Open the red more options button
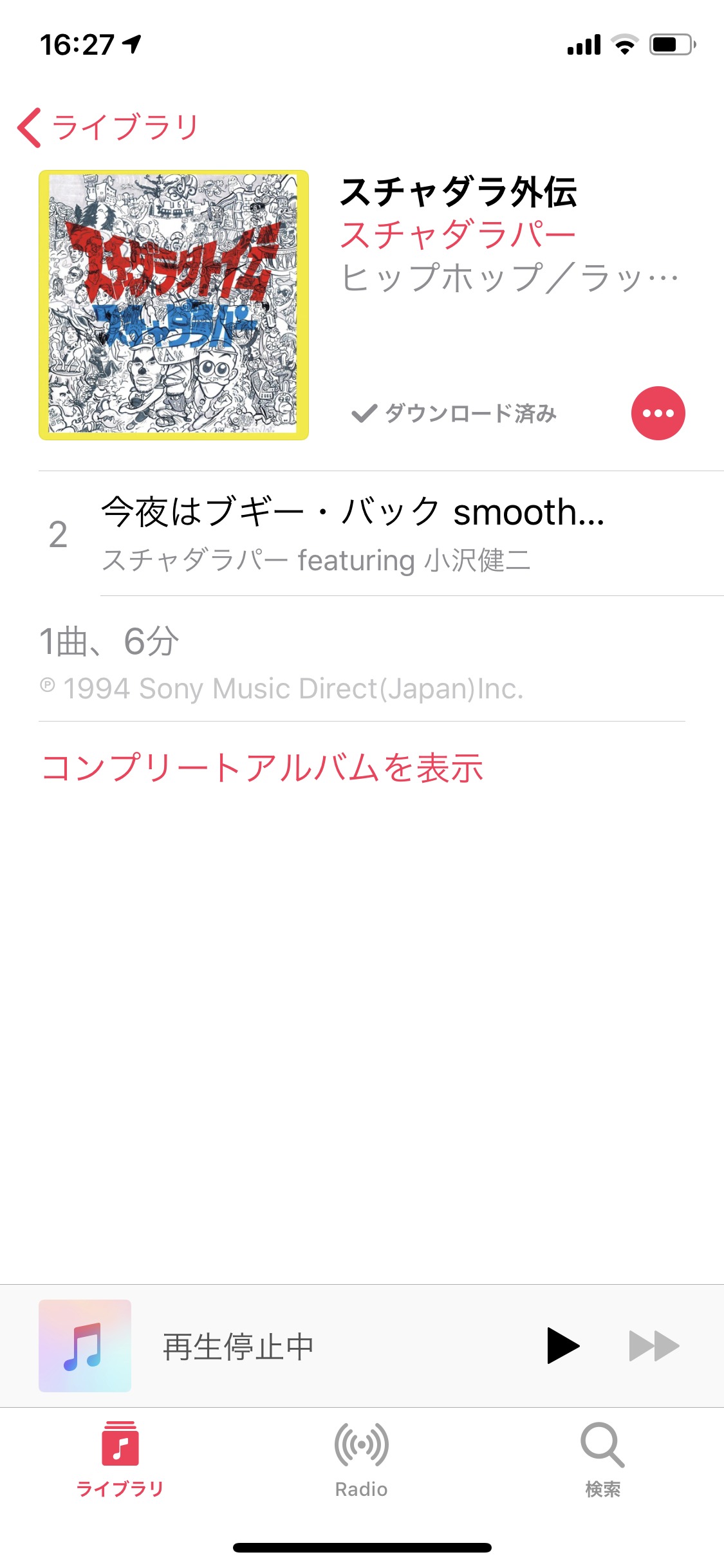The height and width of the screenshot is (1568, 724). click(658, 413)
